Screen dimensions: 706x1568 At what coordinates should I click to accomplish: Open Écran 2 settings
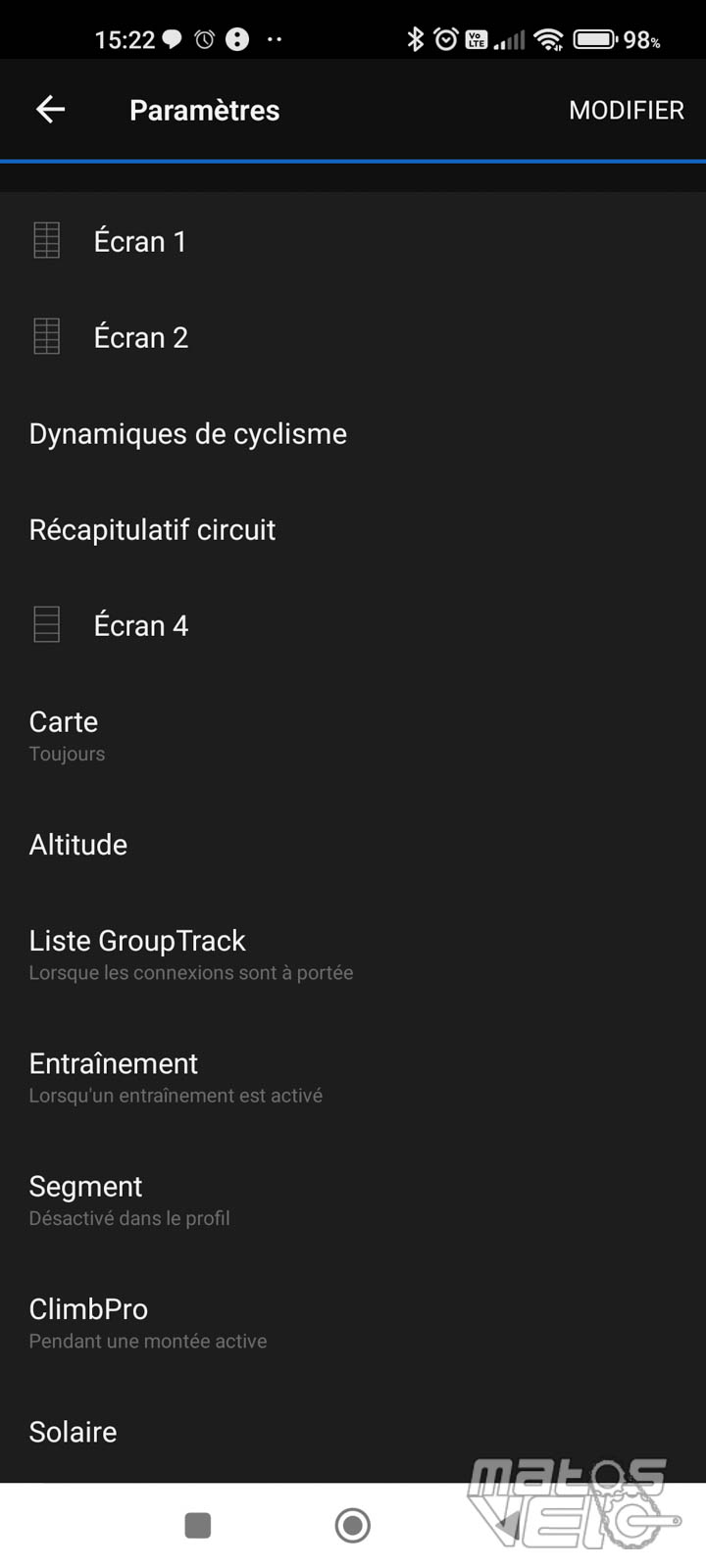[x=353, y=337]
